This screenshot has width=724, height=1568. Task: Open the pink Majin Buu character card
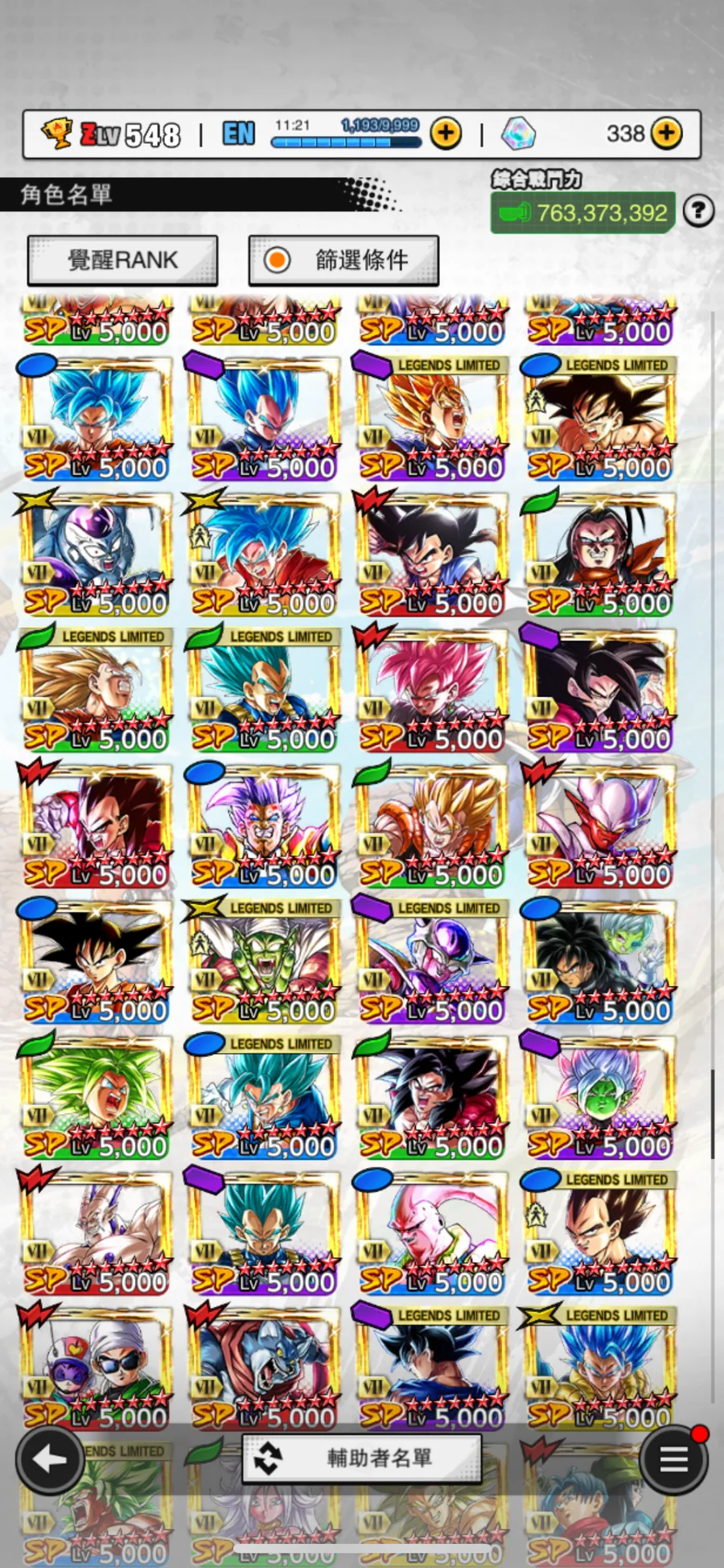432,1233
